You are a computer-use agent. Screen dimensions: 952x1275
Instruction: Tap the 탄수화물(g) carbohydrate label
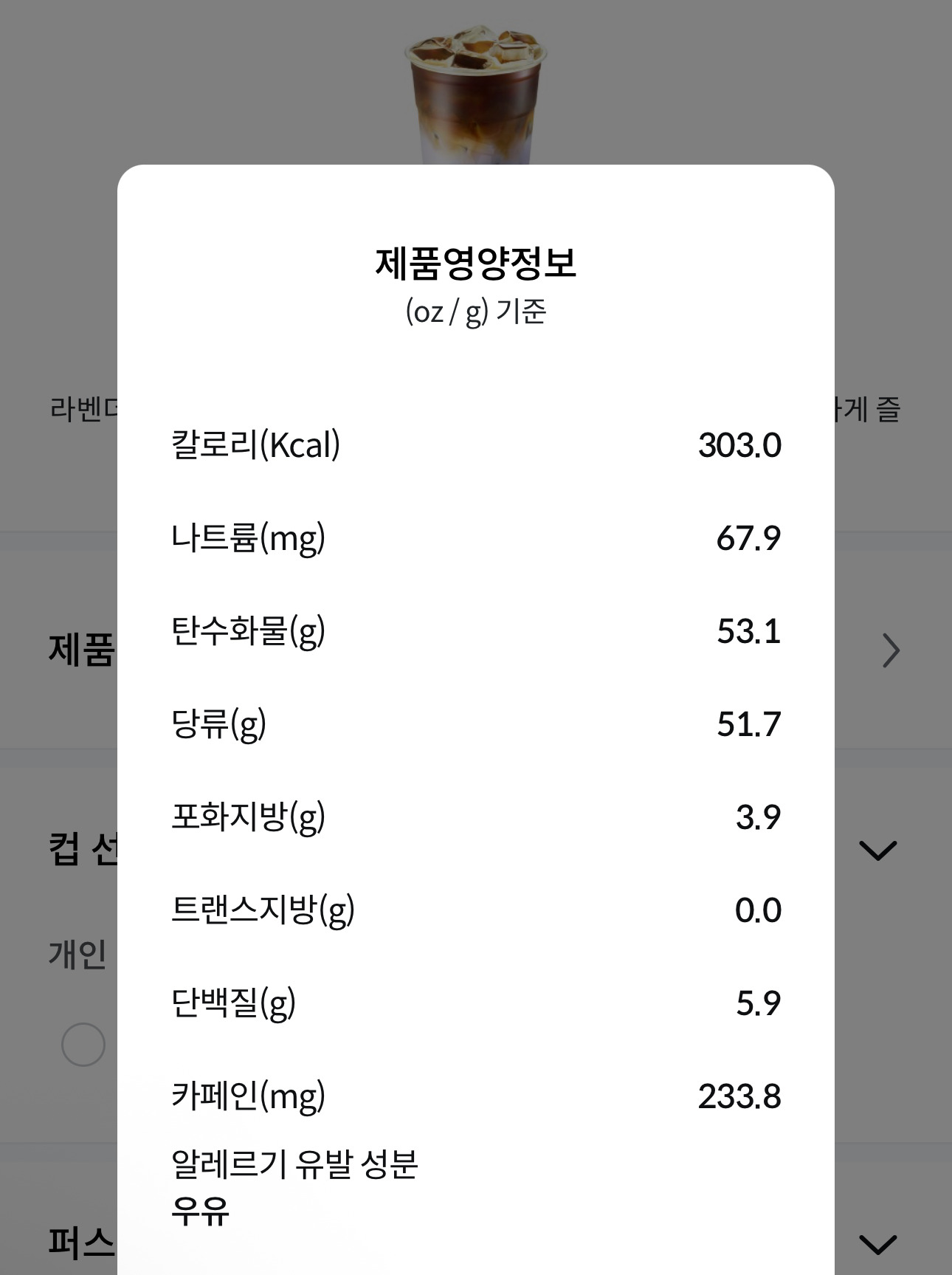(251, 631)
